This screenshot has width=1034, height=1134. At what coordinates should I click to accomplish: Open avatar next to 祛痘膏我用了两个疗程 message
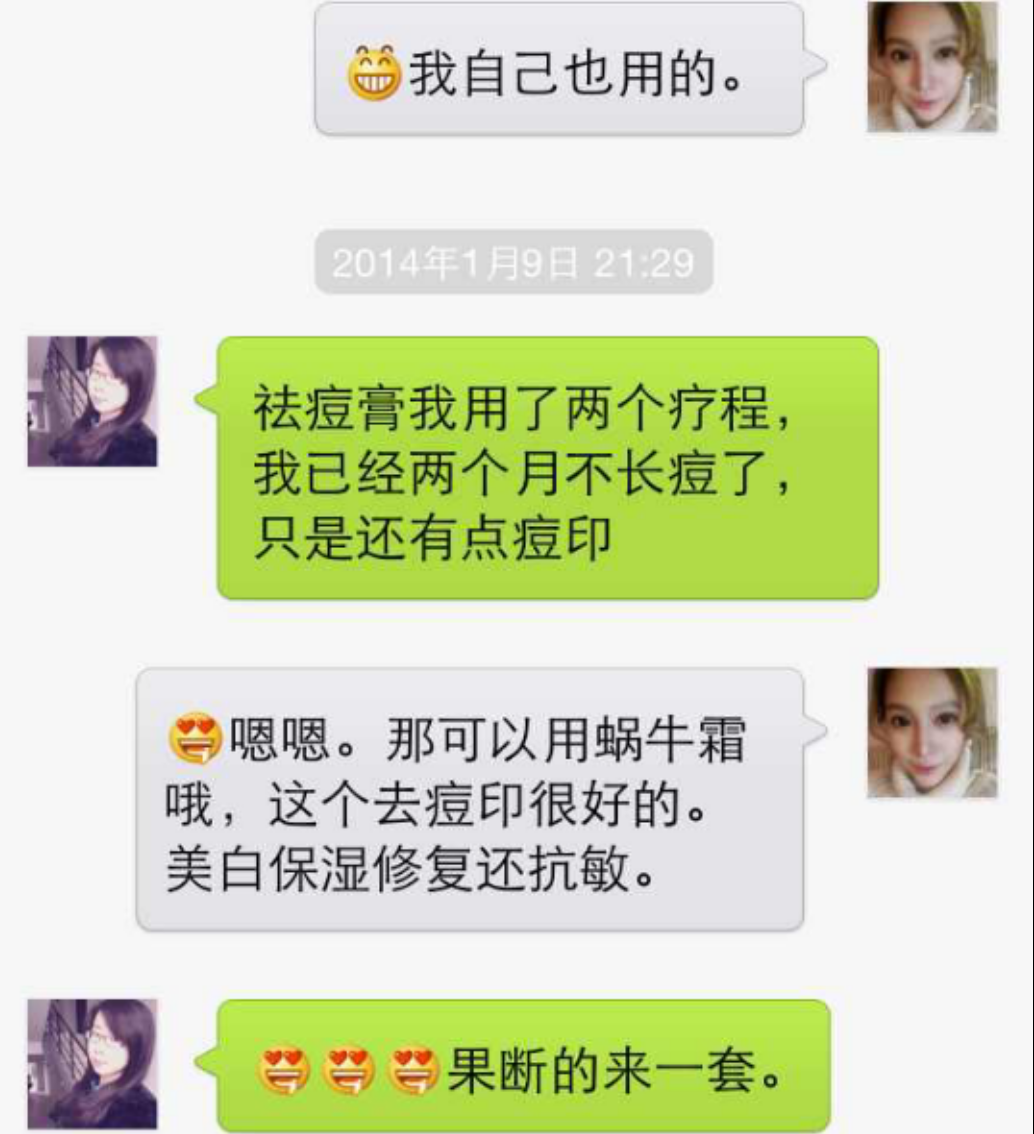tap(92, 401)
